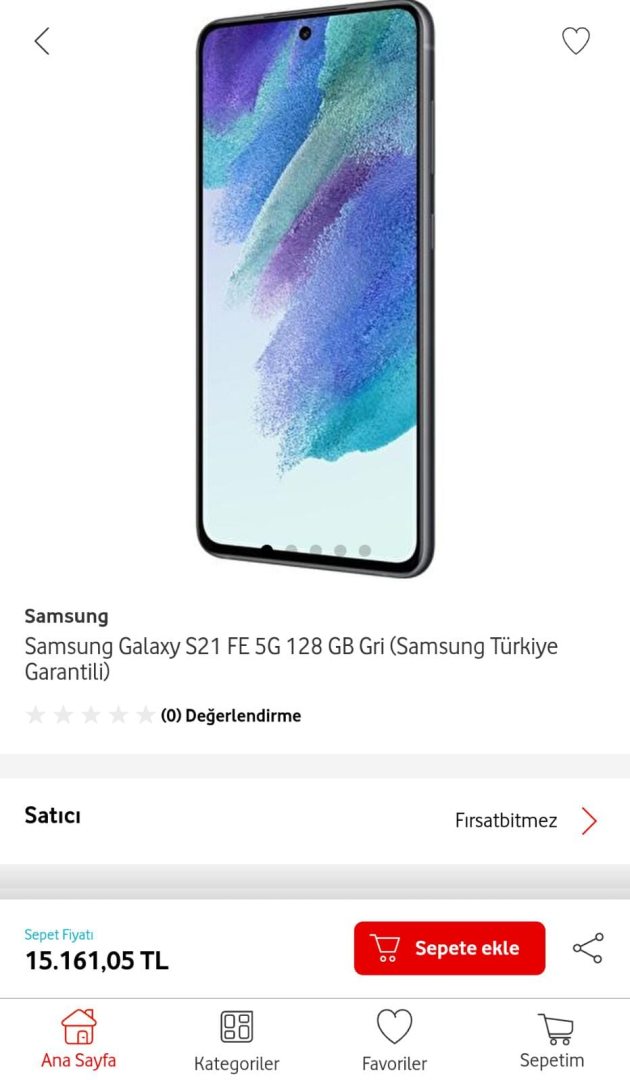Go back using the top-left arrow
Screen dimensions: 630x1080
(x=41, y=41)
